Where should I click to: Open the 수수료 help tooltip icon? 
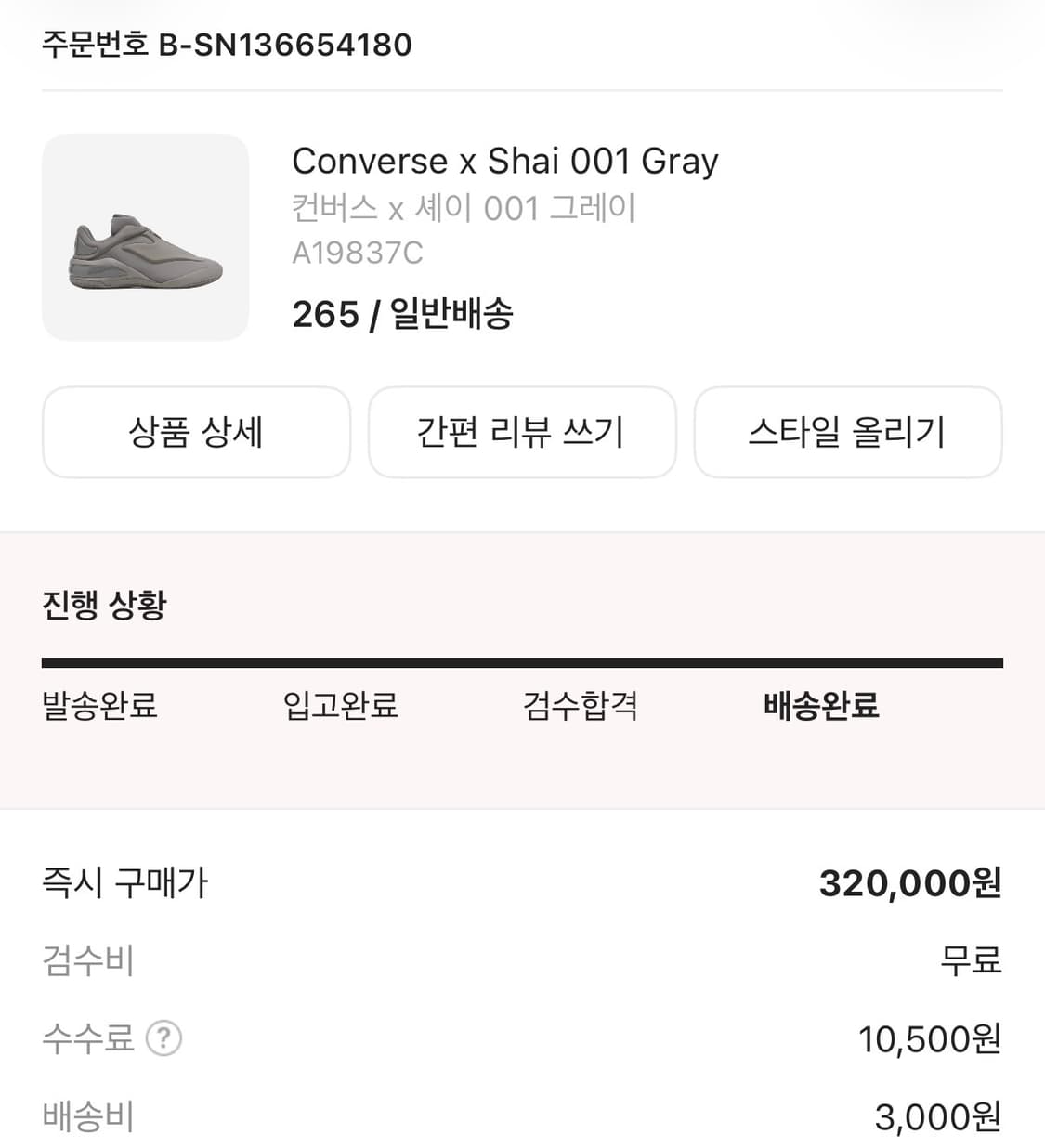click(x=165, y=1039)
